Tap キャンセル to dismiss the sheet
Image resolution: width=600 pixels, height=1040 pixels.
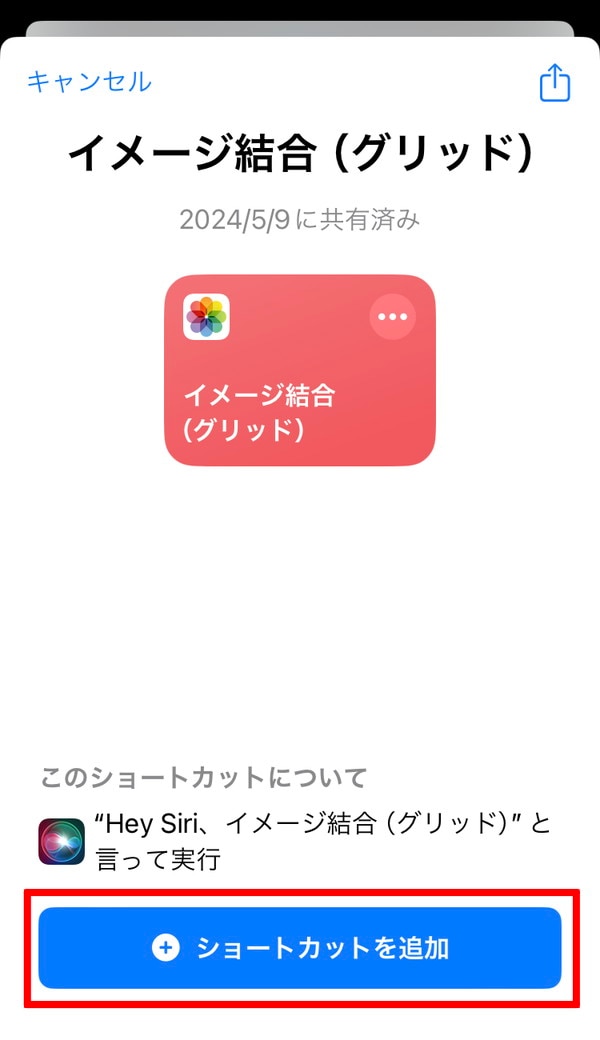pyautogui.click(x=89, y=82)
